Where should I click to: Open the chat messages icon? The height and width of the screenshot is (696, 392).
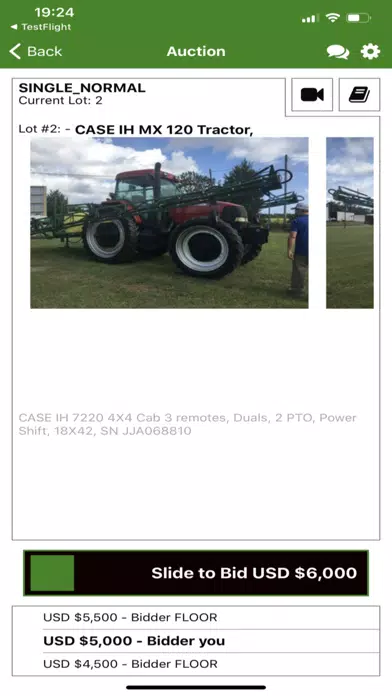click(x=338, y=51)
